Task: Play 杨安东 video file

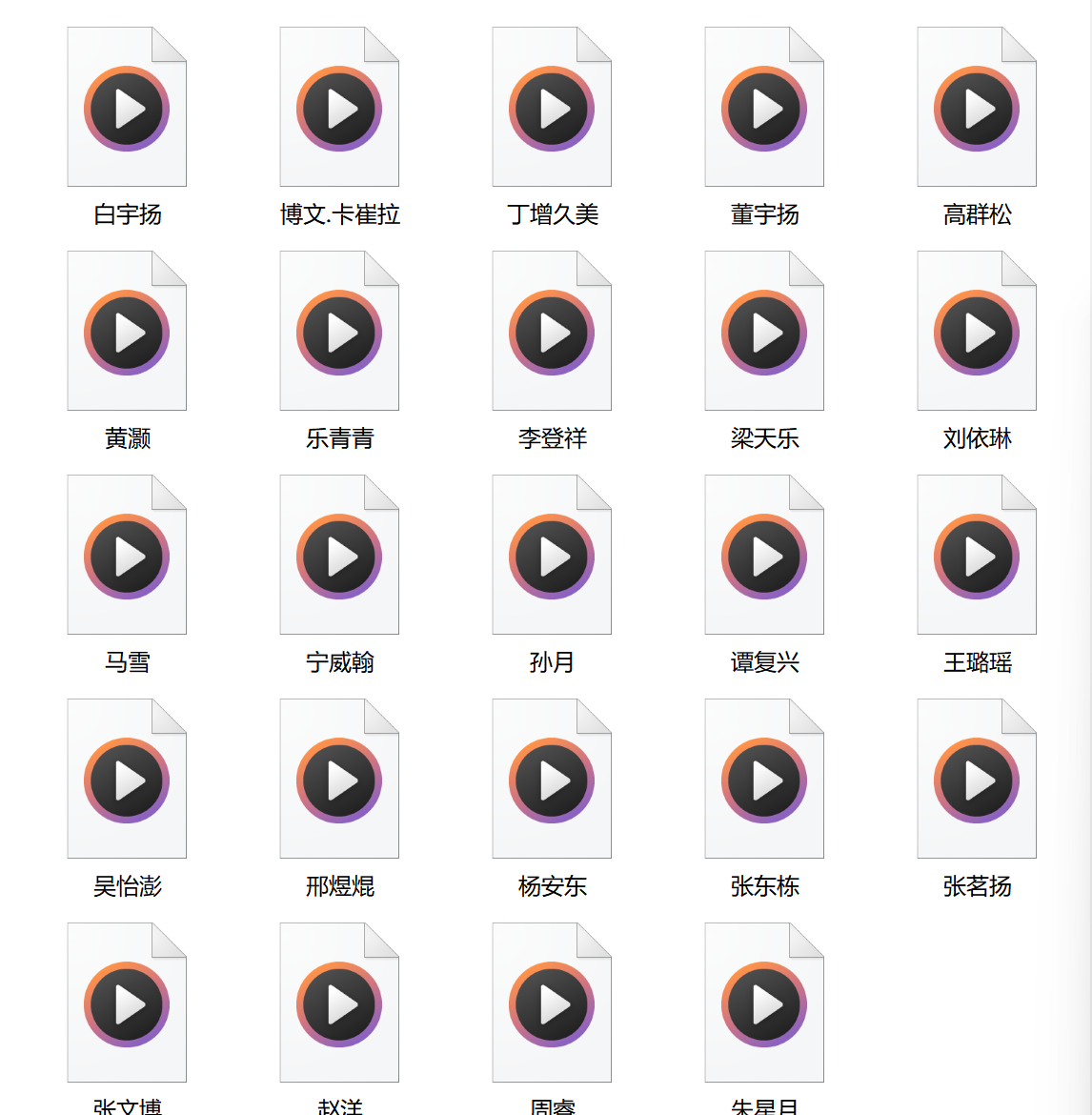Action: (x=552, y=780)
